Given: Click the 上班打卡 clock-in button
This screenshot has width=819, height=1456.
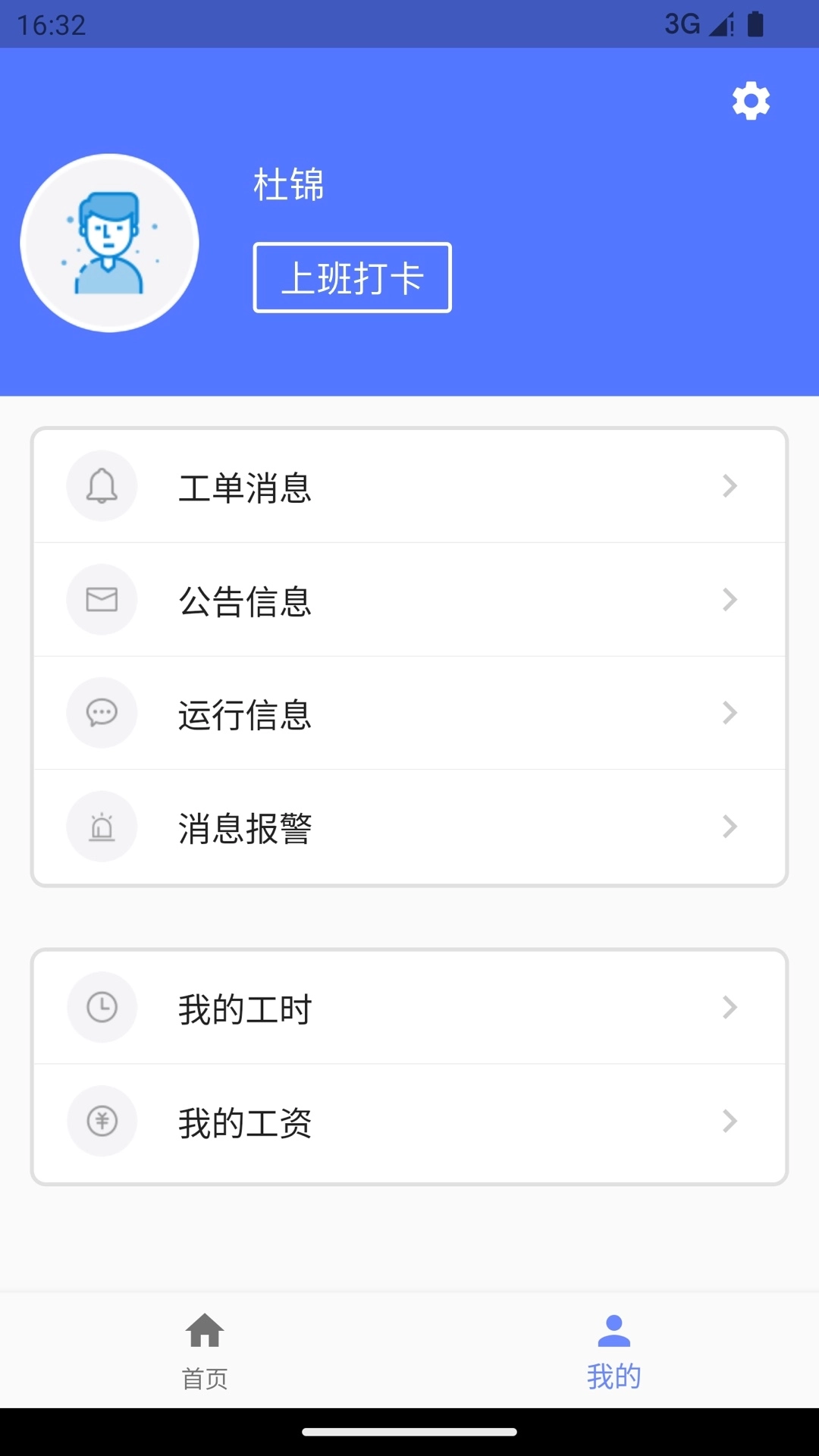Looking at the screenshot, I should (x=352, y=278).
